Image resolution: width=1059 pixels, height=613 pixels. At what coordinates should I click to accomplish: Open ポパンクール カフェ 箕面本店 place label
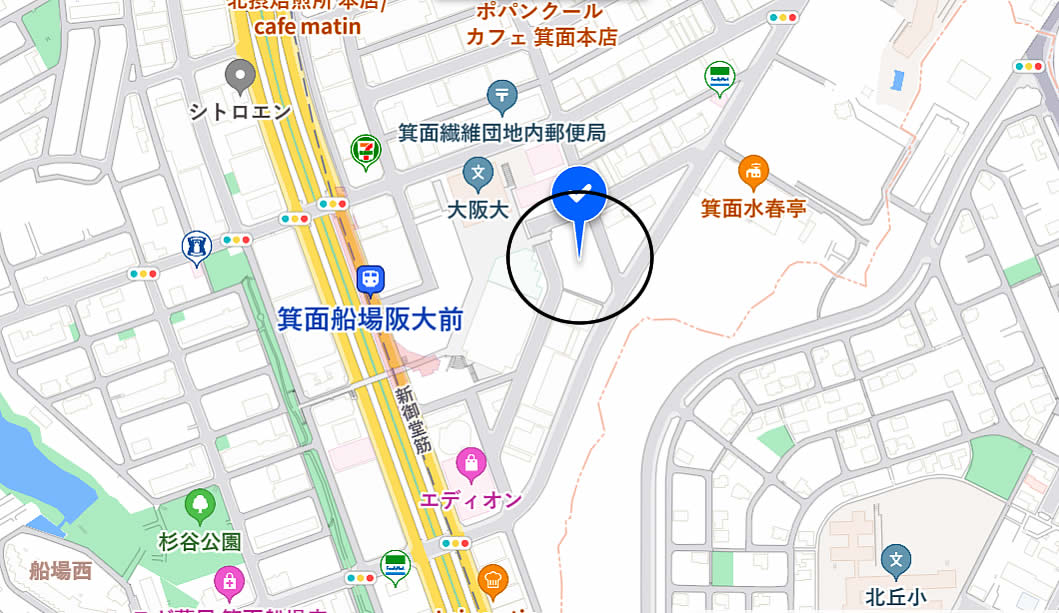541,25
